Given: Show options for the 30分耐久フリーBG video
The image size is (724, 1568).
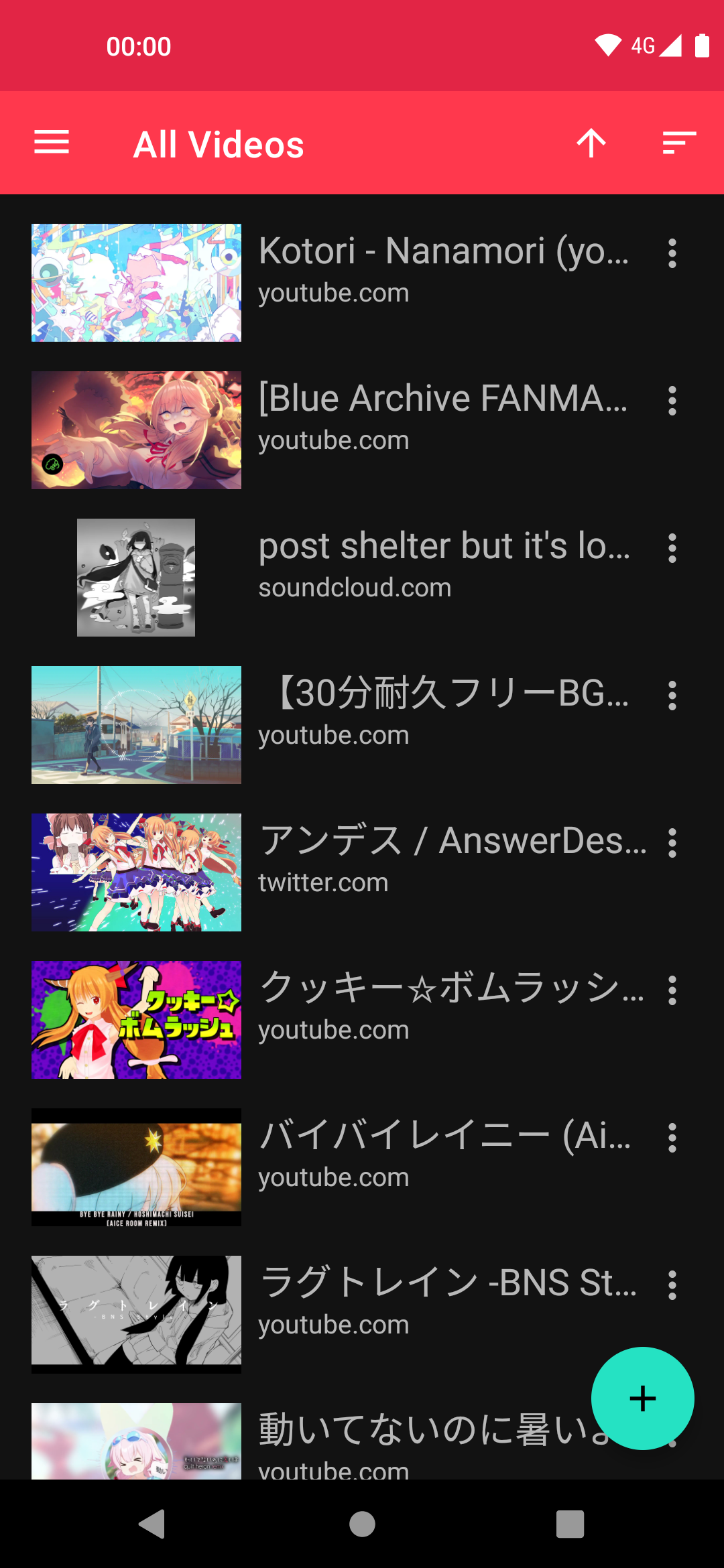Looking at the screenshot, I should [672, 696].
